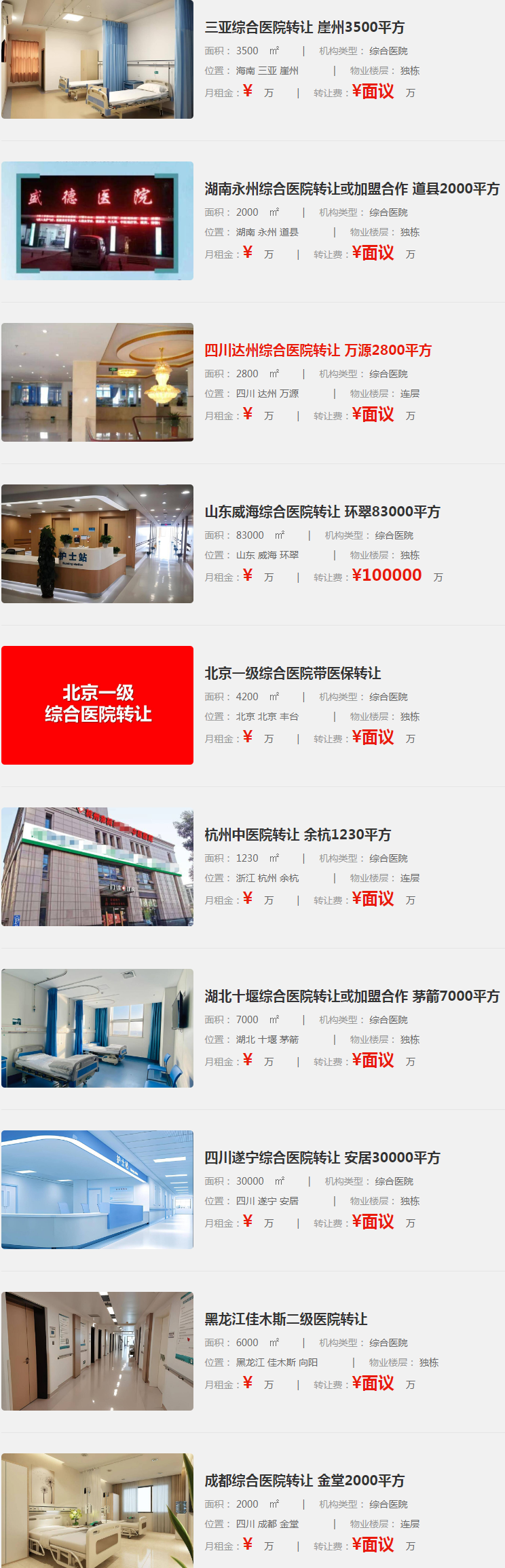
Task: Open the building photo of the 杭州中医院 listing
Action: coord(97,866)
